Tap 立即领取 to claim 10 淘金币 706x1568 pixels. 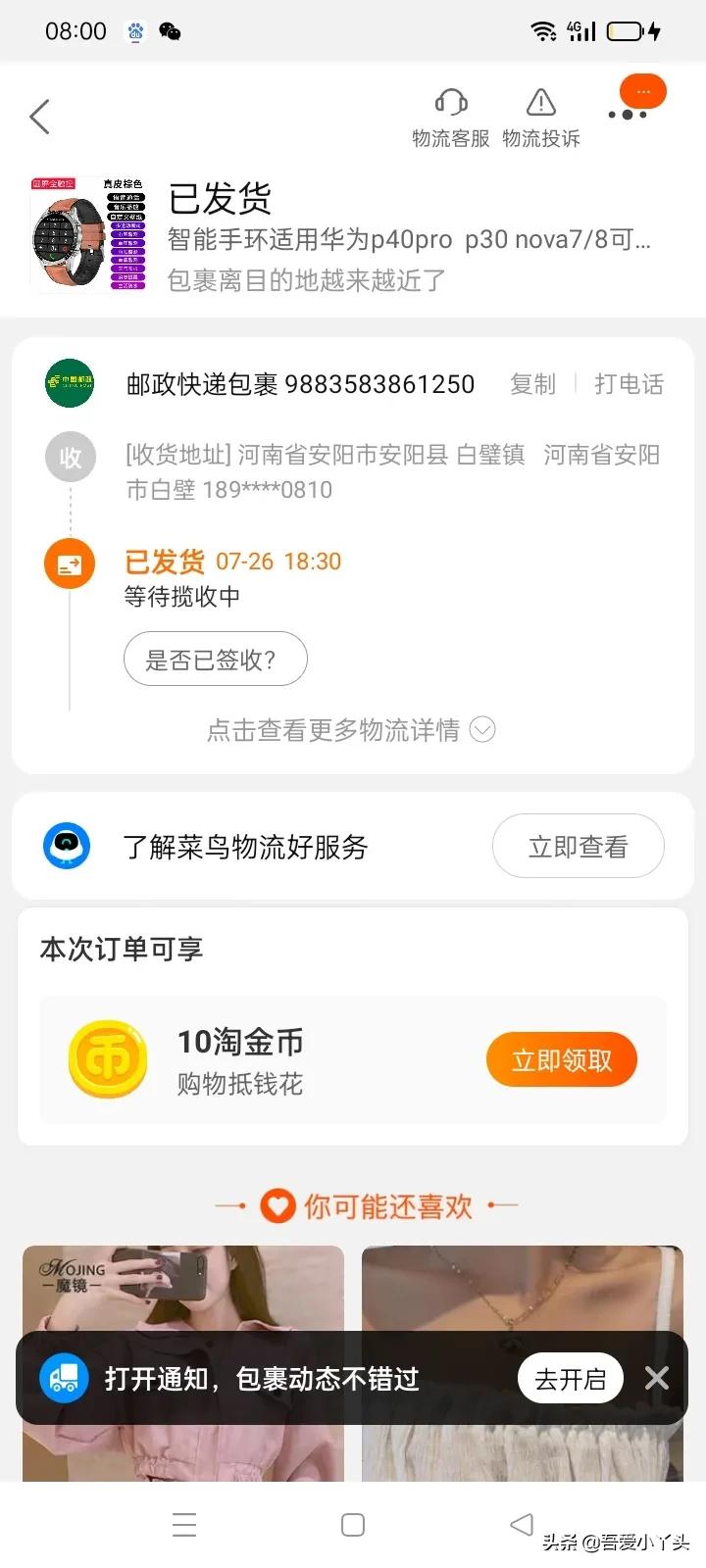[561, 1059]
